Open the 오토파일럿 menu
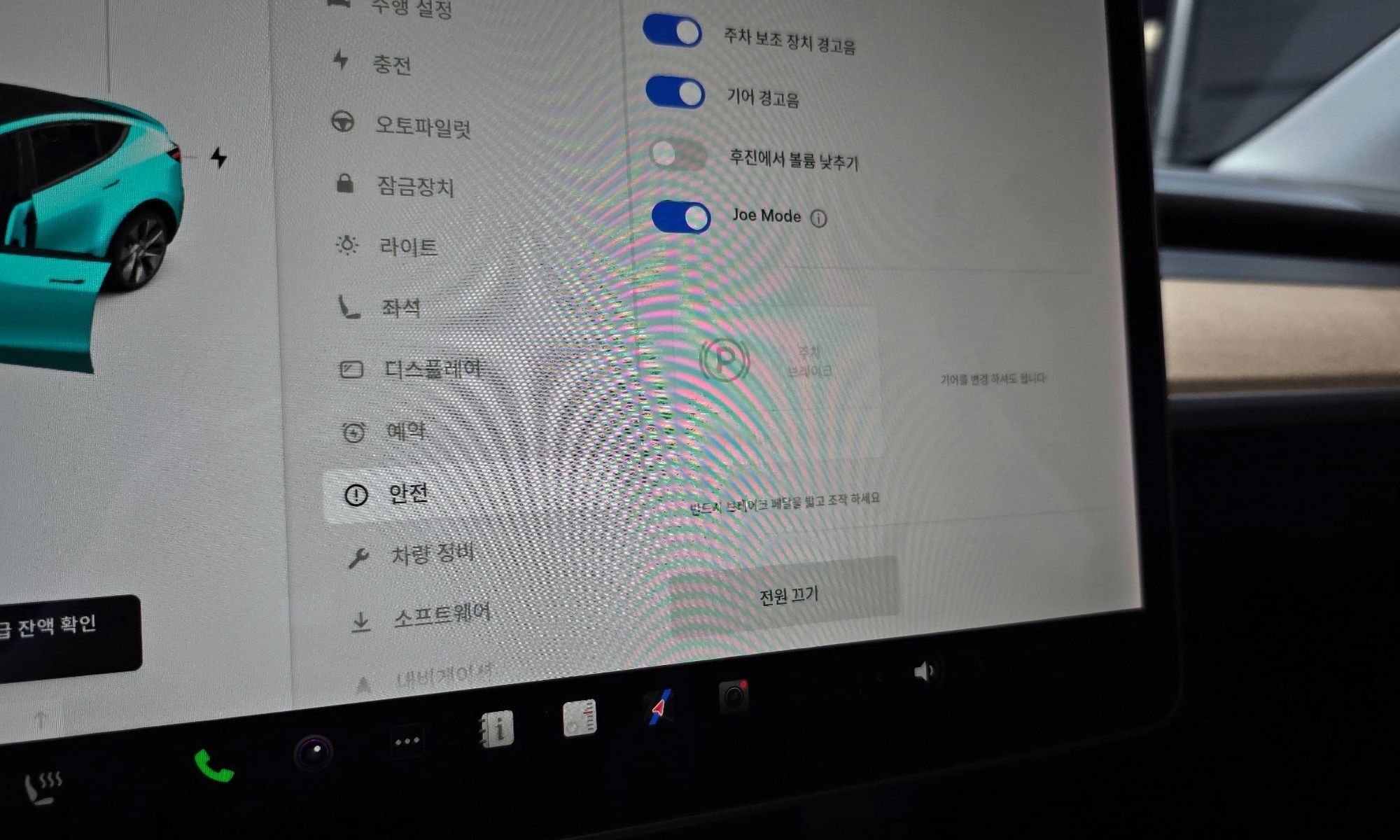The height and width of the screenshot is (840, 1400). pyautogui.click(x=422, y=127)
